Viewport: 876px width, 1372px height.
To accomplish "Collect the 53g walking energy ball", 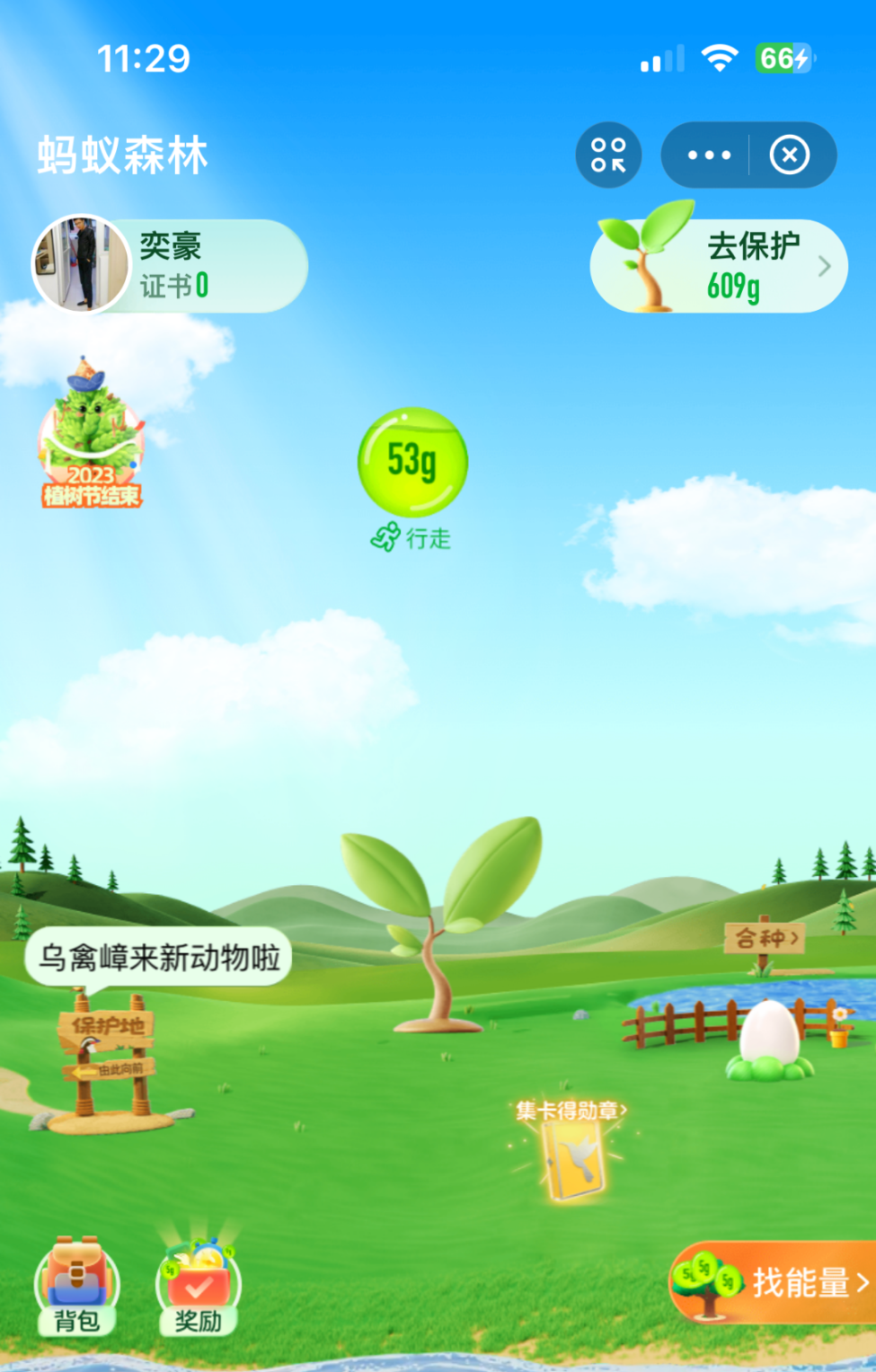I will tap(412, 462).
